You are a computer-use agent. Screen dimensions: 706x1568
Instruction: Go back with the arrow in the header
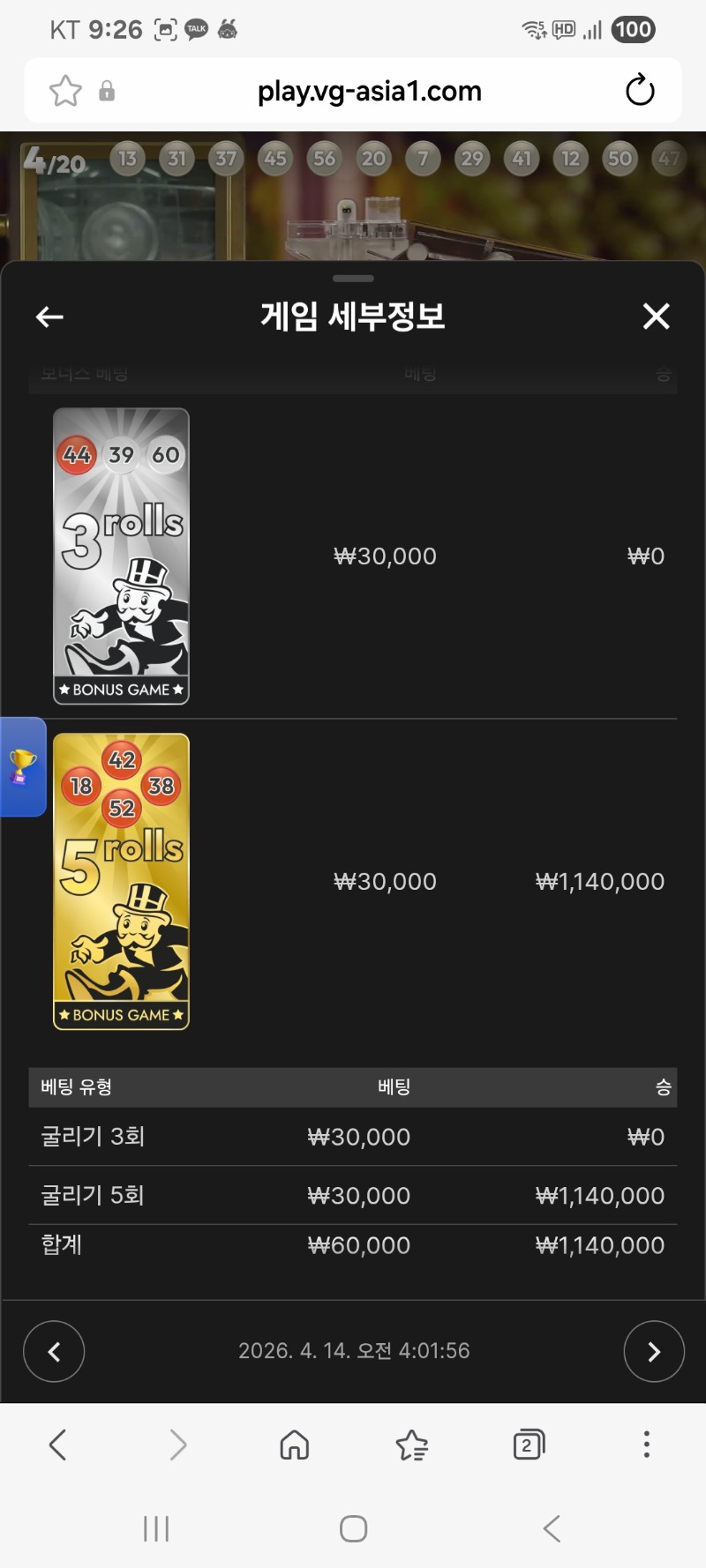pyautogui.click(x=49, y=317)
